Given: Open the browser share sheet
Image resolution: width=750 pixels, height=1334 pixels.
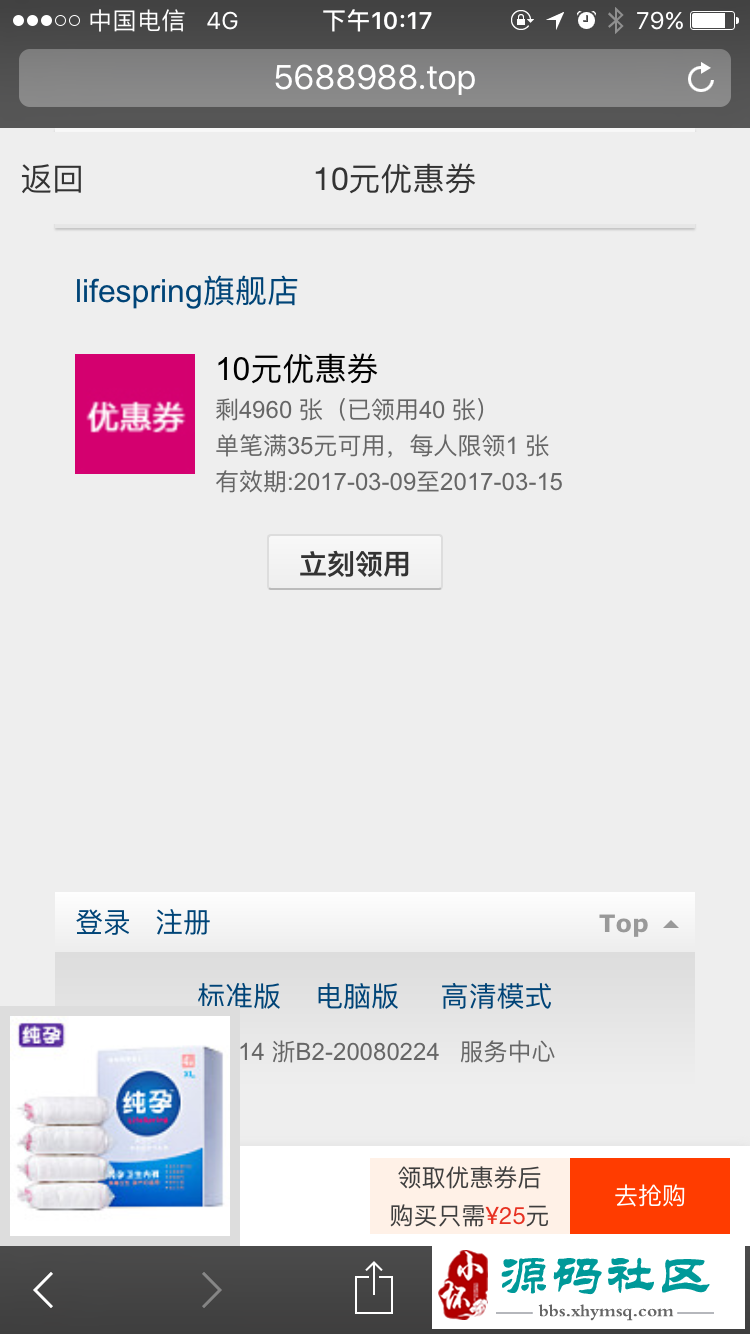Looking at the screenshot, I should coord(374,1288).
